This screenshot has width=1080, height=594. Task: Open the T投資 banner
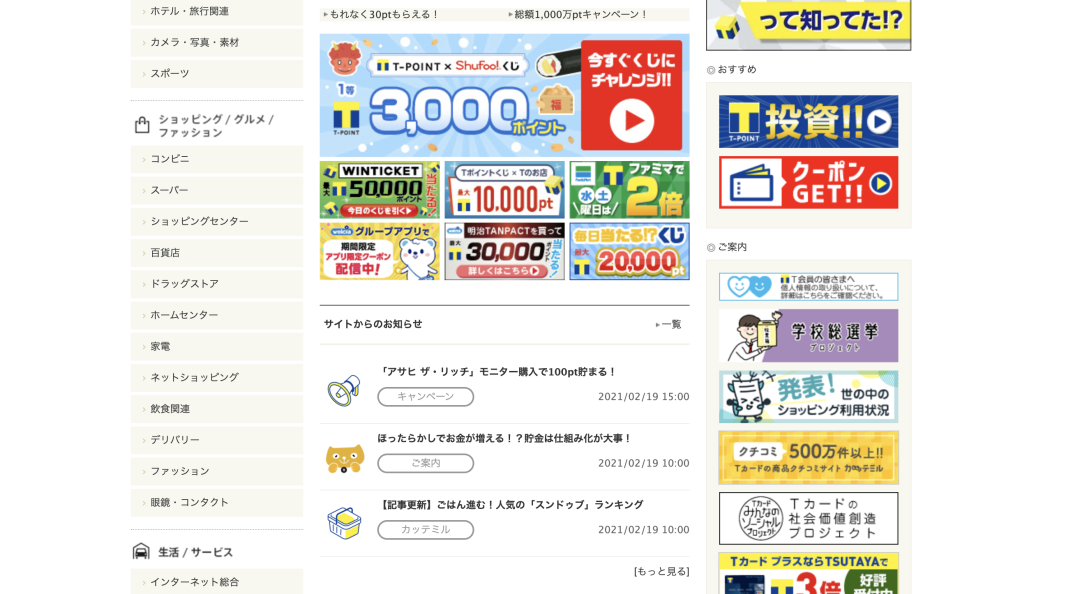(808, 121)
